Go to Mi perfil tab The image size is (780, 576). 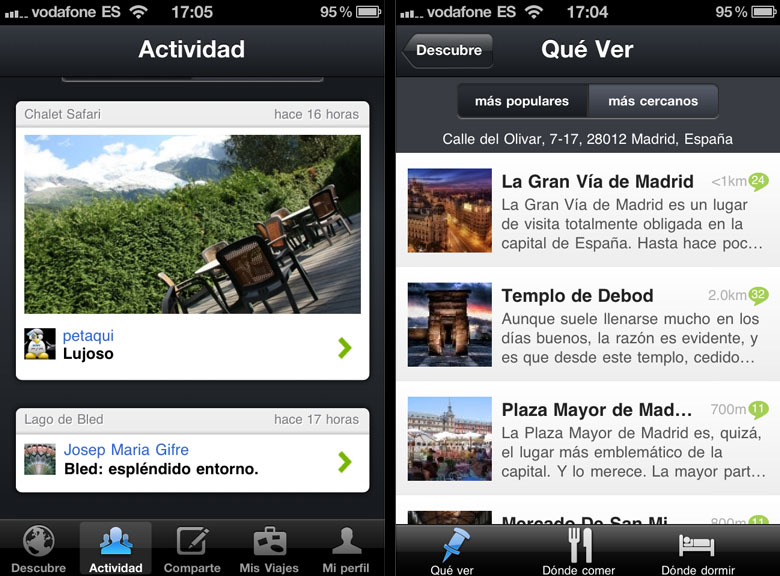[346, 549]
